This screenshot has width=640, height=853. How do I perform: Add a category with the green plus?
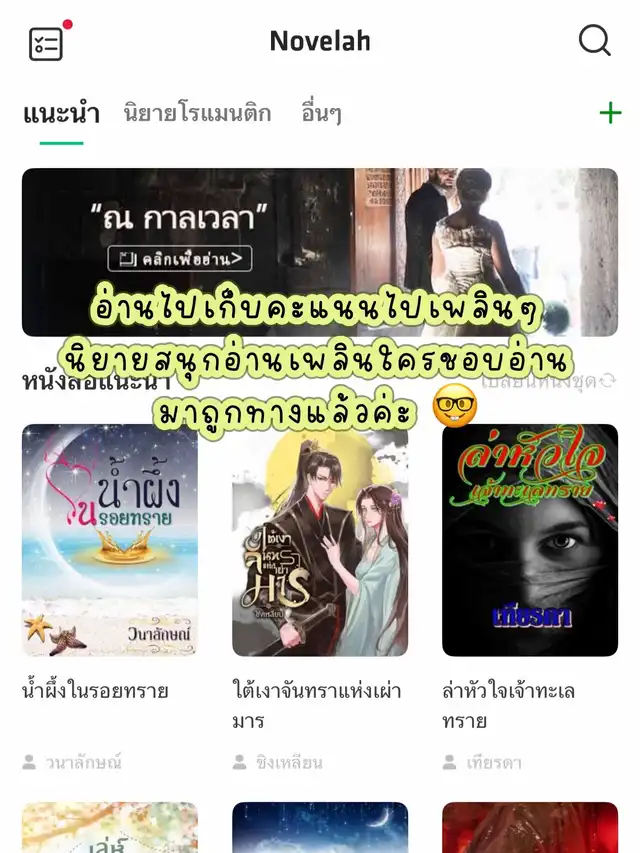609,113
